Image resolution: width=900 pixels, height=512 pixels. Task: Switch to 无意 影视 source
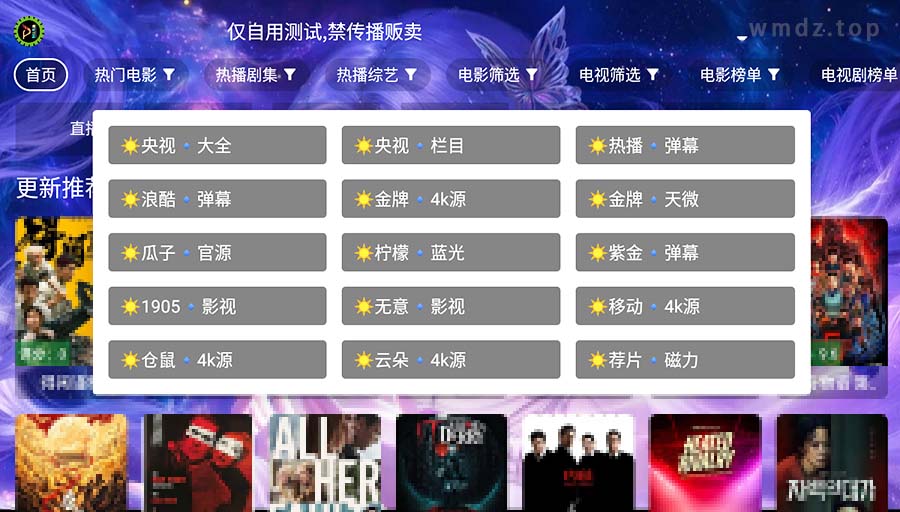click(x=451, y=306)
